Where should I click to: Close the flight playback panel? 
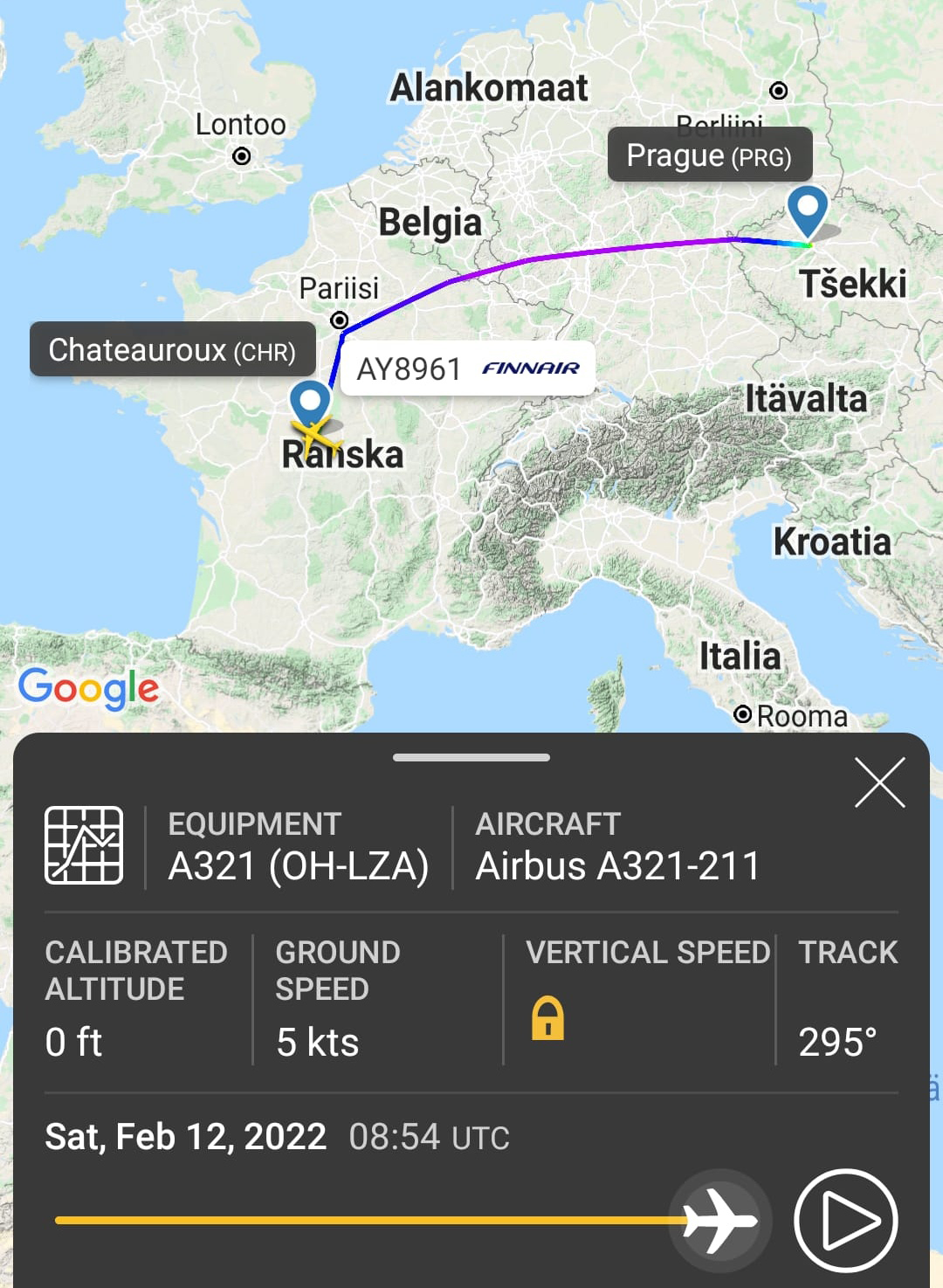click(879, 783)
